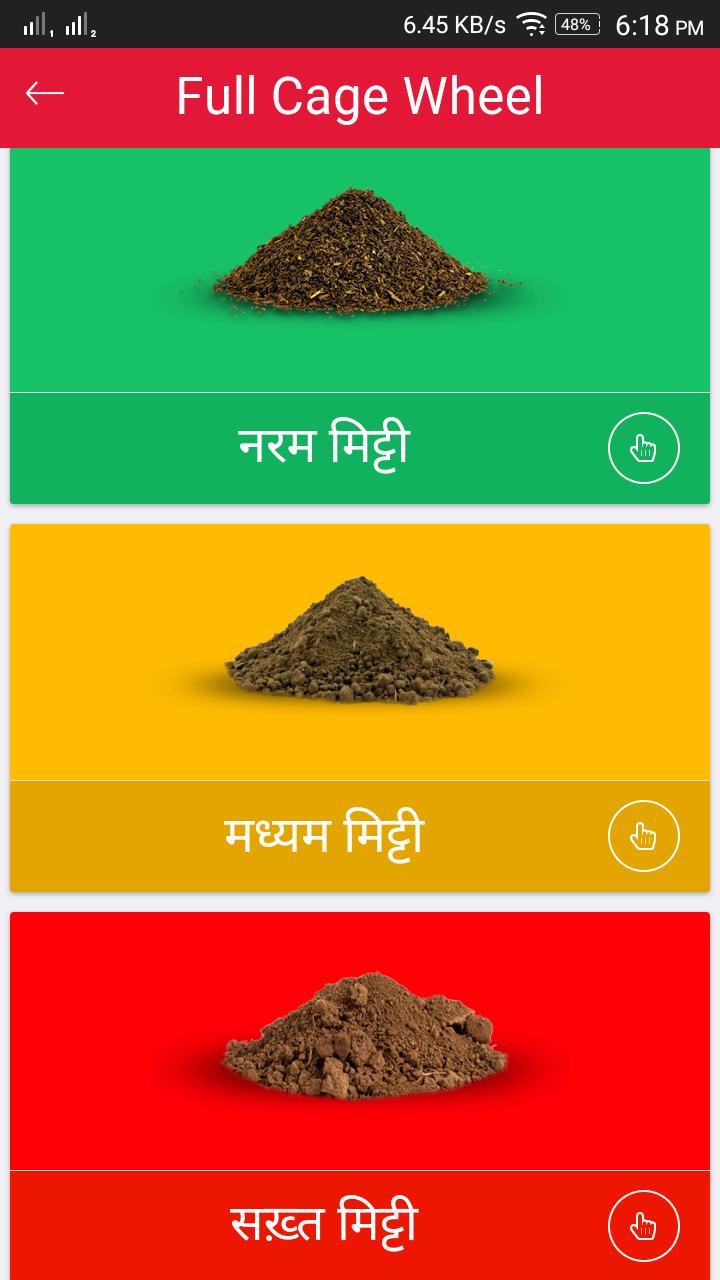Viewport: 720px width, 1280px height.
Task: Tap the back arrow to exit Full Cage Wheel
Action: click(x=44, y=95)
